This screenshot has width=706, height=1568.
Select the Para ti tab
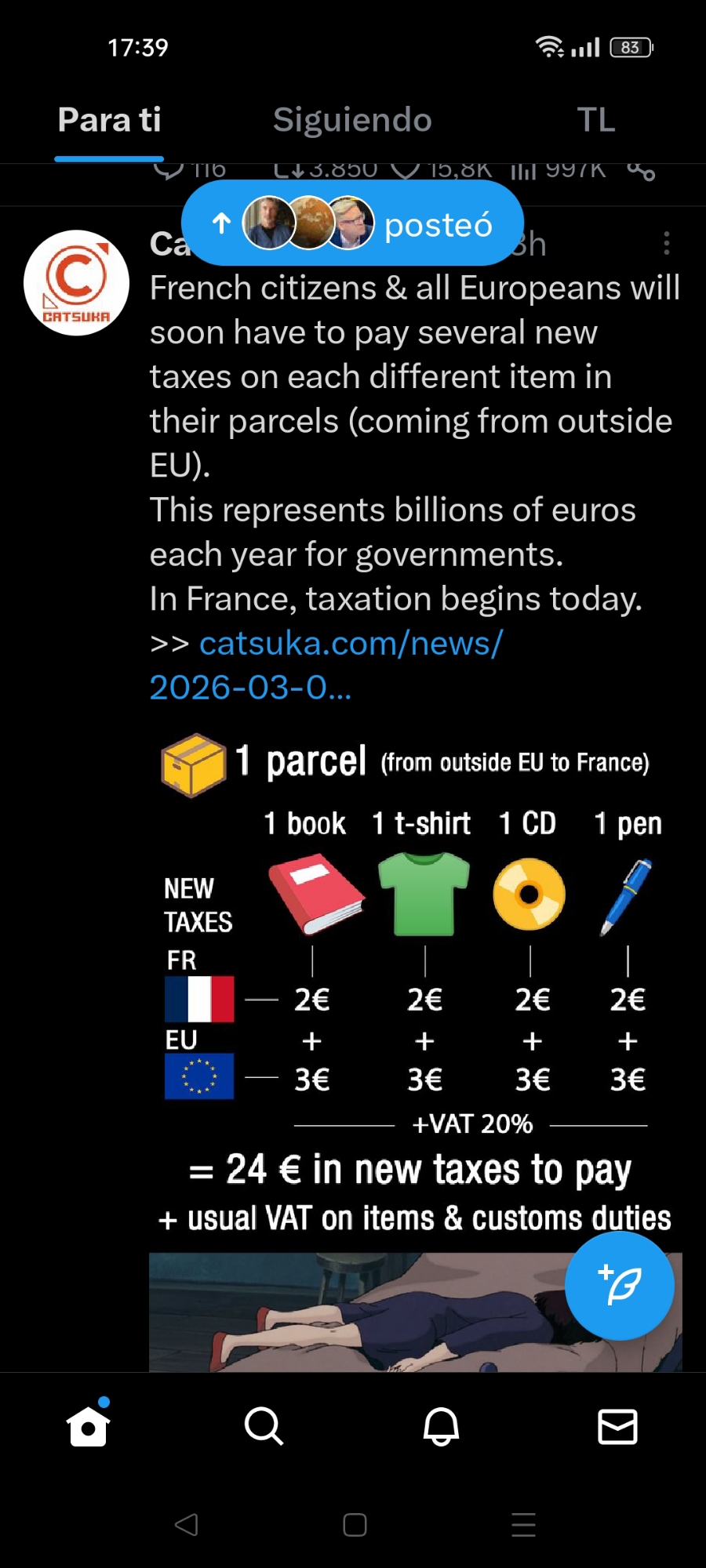(x=109, y=121)
